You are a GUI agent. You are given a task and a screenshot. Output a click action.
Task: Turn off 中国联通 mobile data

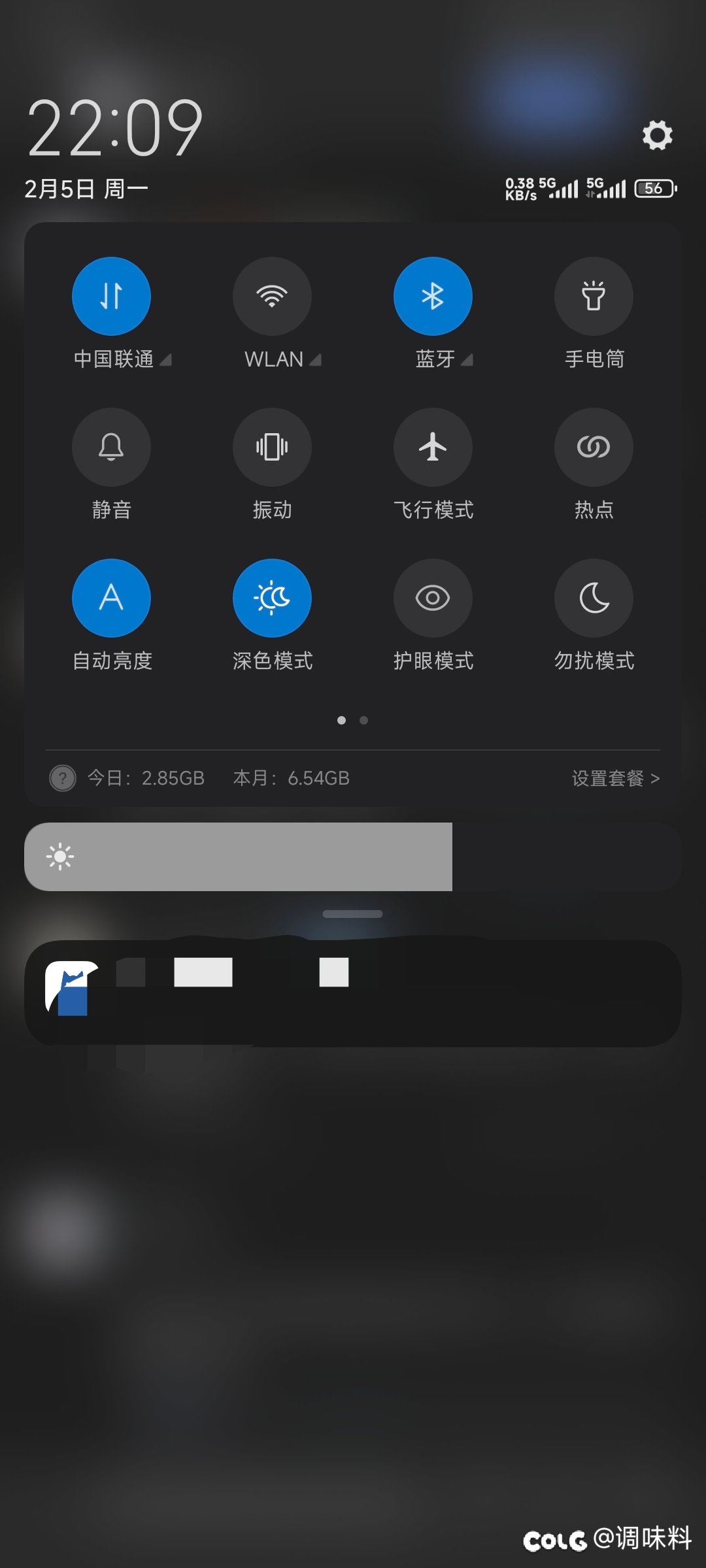tap(111, 296)
